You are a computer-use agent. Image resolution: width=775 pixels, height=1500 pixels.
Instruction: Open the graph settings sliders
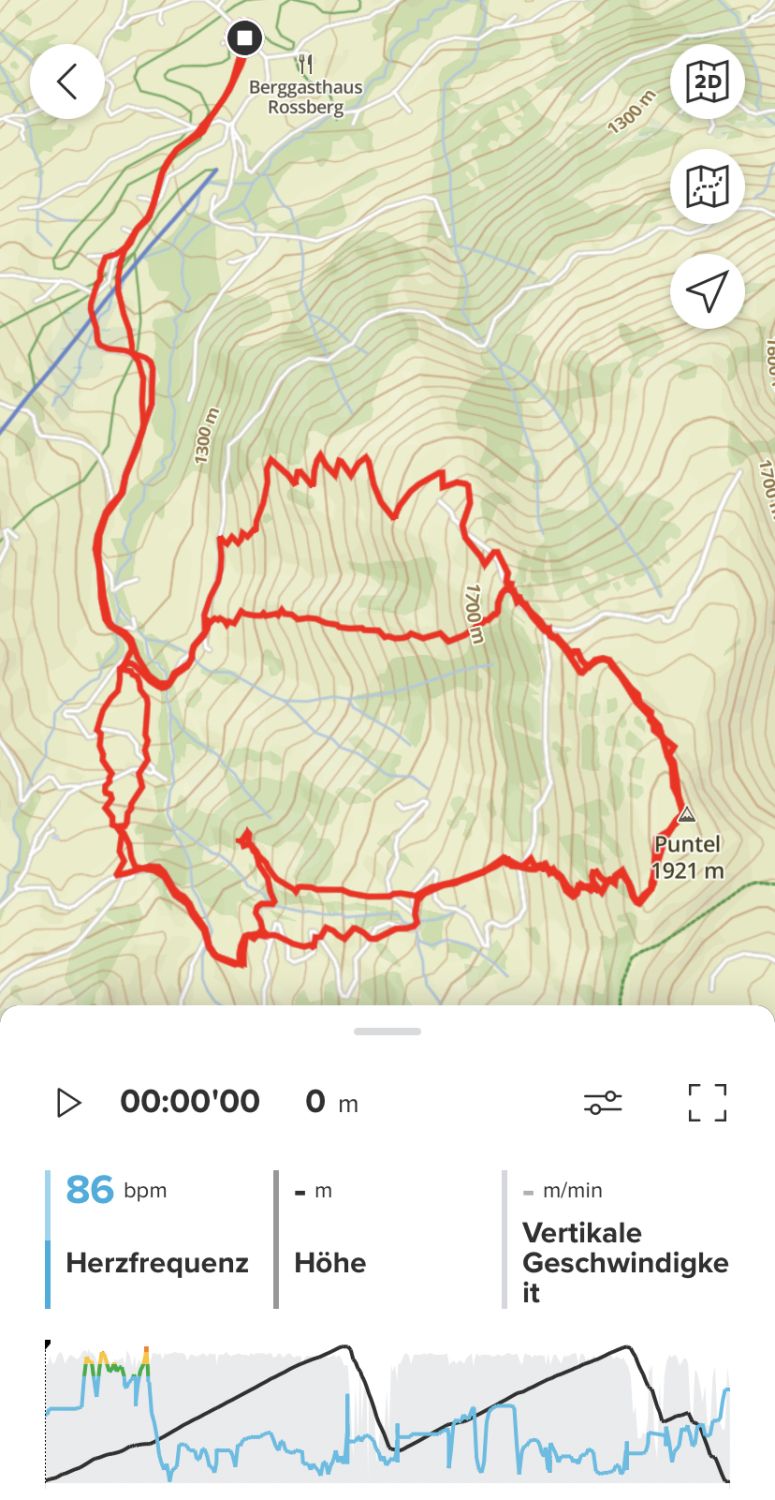(603, 1103)
